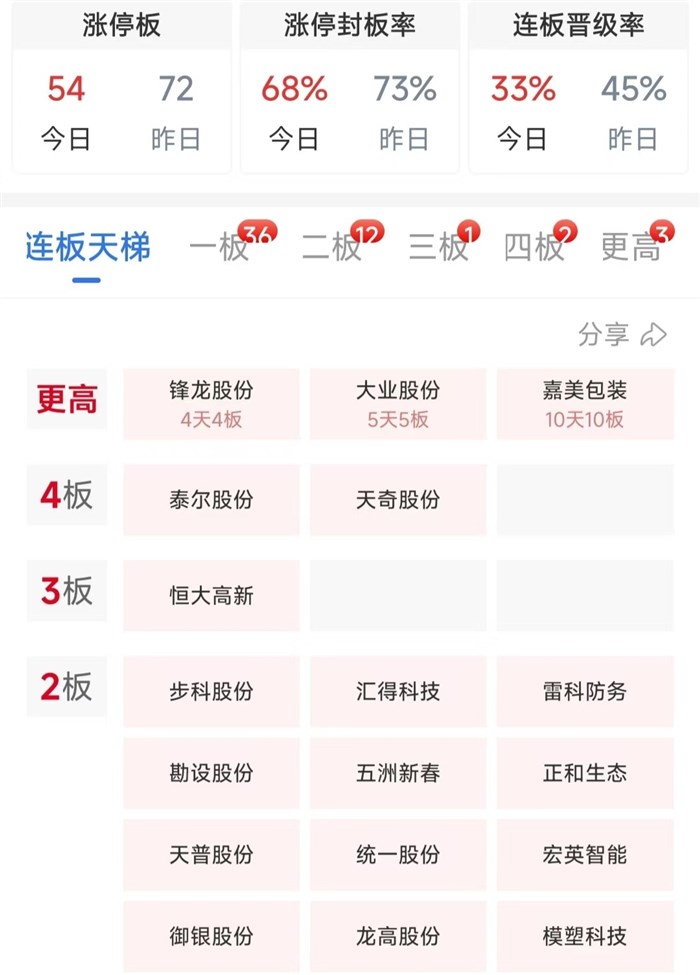Open 恒大高新 stock tile
Viewport: 700px width, 975px height.
coord(211,596)
